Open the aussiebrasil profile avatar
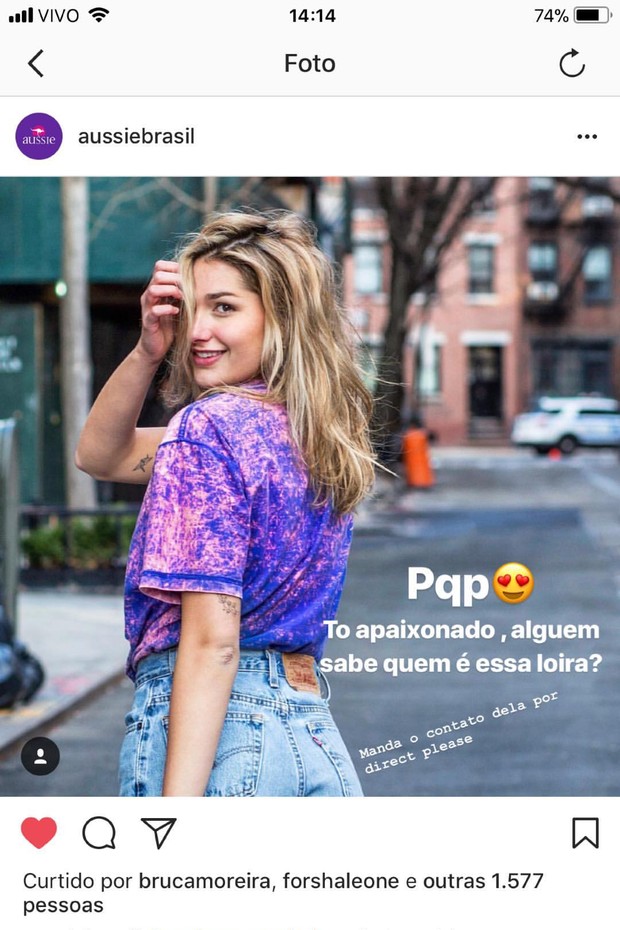Viewport: 620px width, 930px height. click(40, 137)
